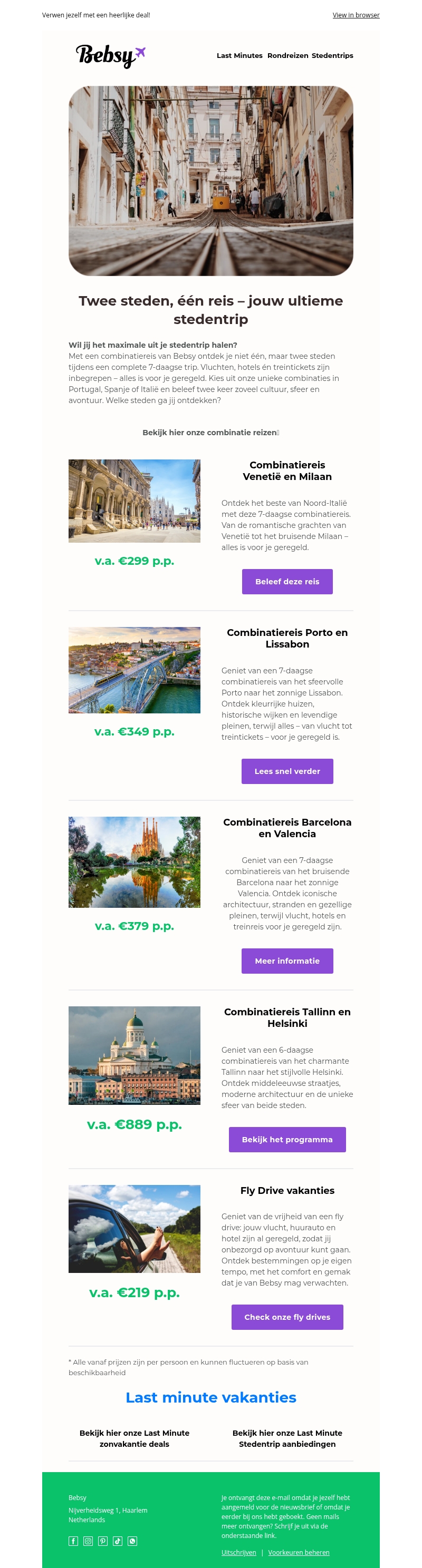Image resolution: width=422 pixels, height=1568 pixels.
Task: Open the Tallinn en Helsinki trip photo
Action: click(134, 1055)
